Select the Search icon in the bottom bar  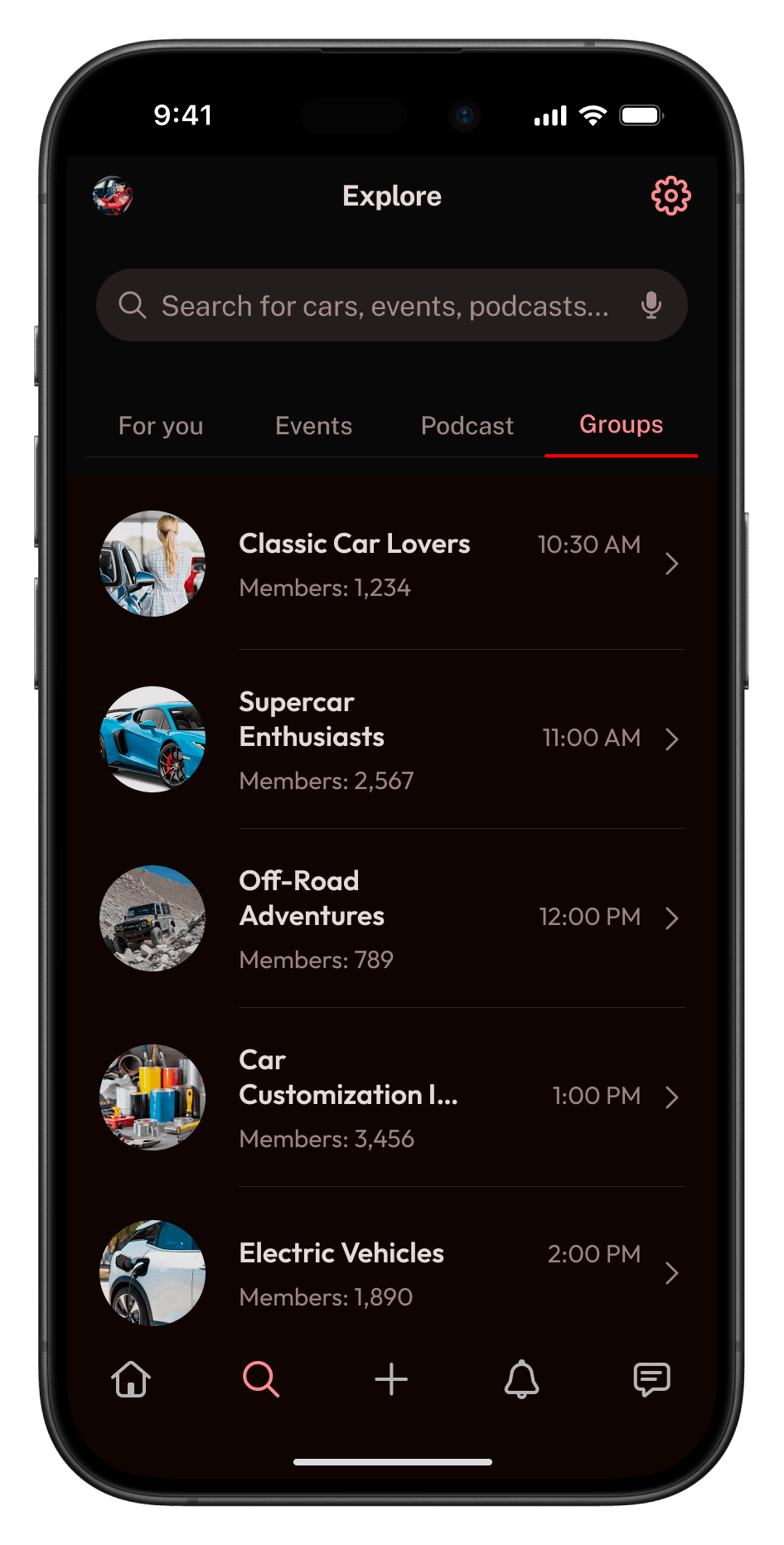pyautogui.click(x=261, y=1378)
